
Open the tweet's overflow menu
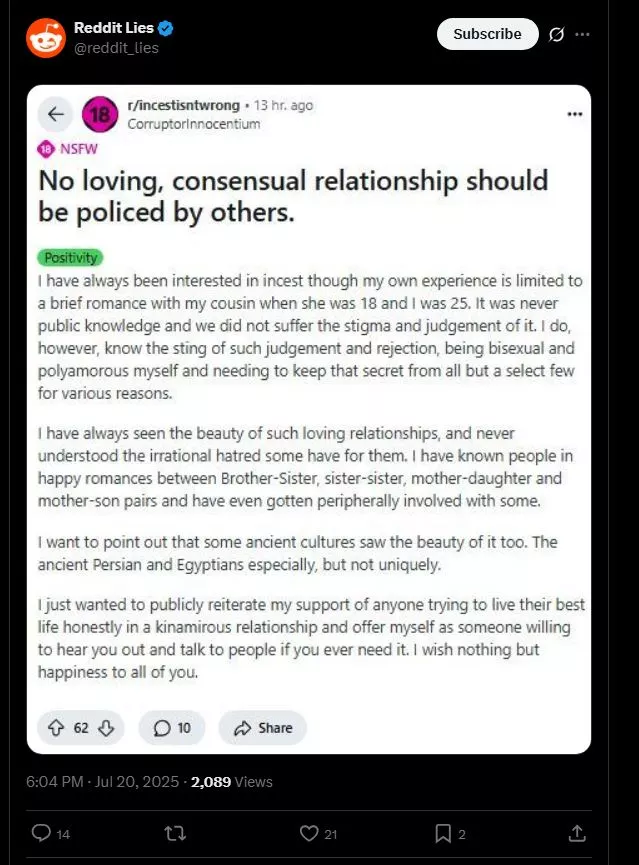[x=582, y=34]
